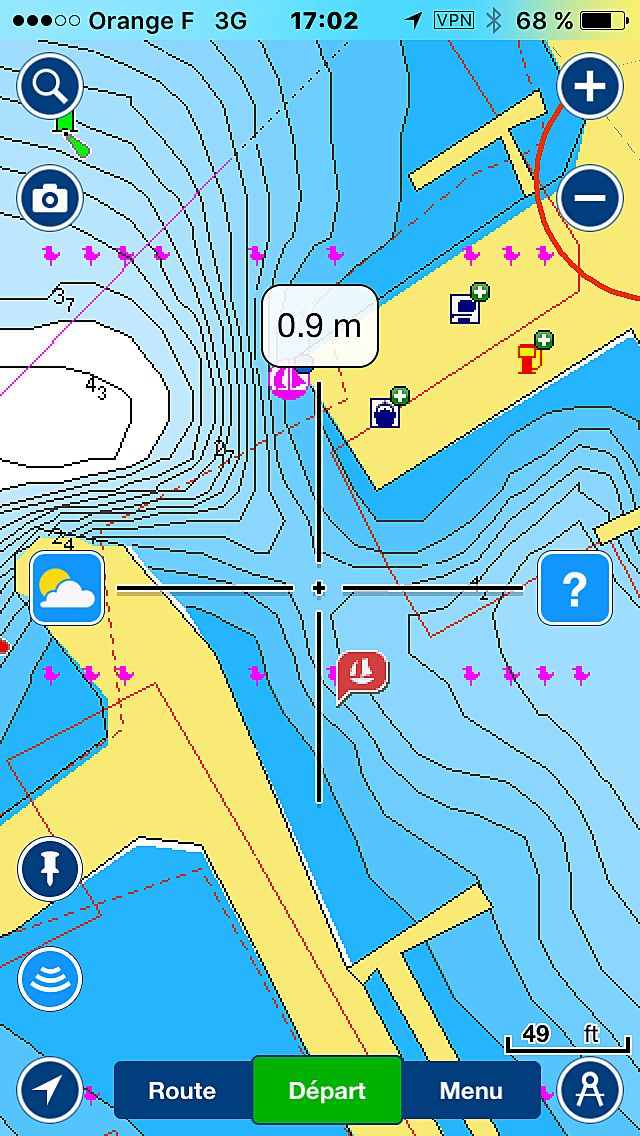Tap the camera snapshot button
The image size is (640, 1136).
[50, 198]
